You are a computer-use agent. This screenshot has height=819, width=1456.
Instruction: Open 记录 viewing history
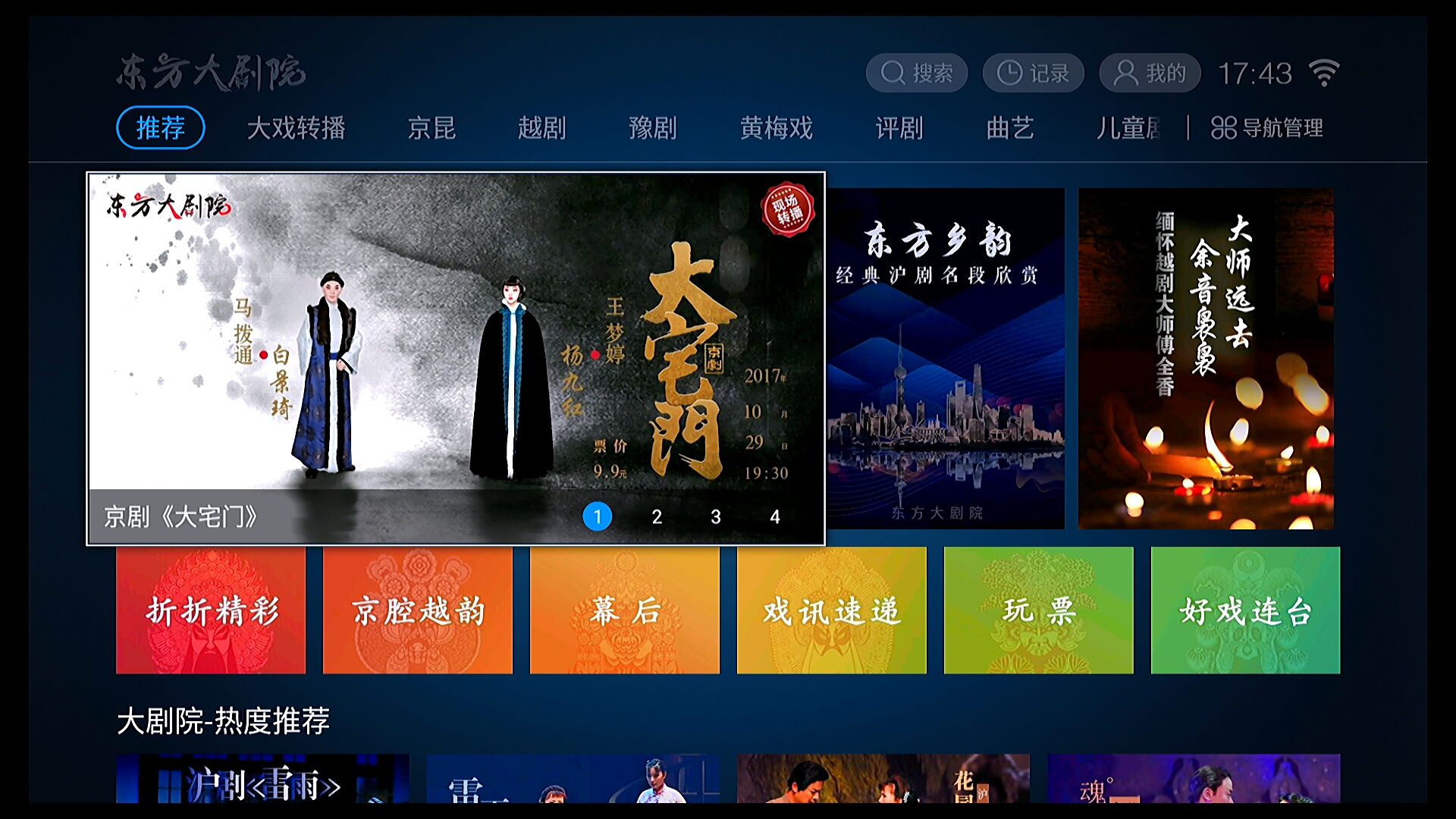1033,73
